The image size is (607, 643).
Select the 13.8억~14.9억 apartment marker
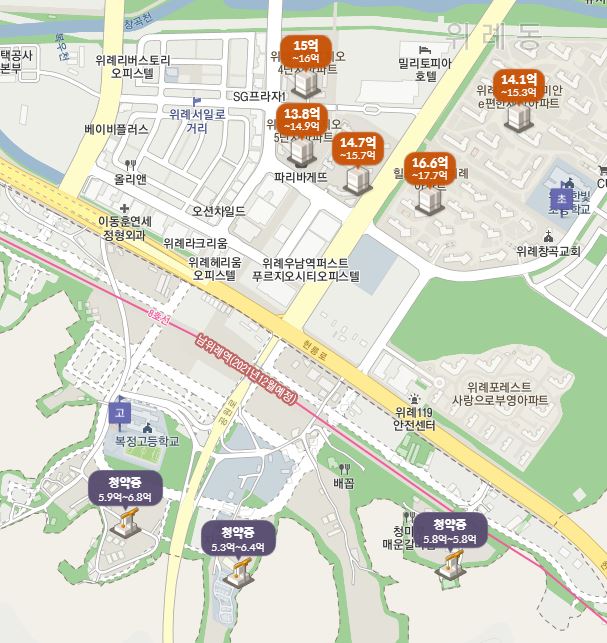(x=302, y=119)
